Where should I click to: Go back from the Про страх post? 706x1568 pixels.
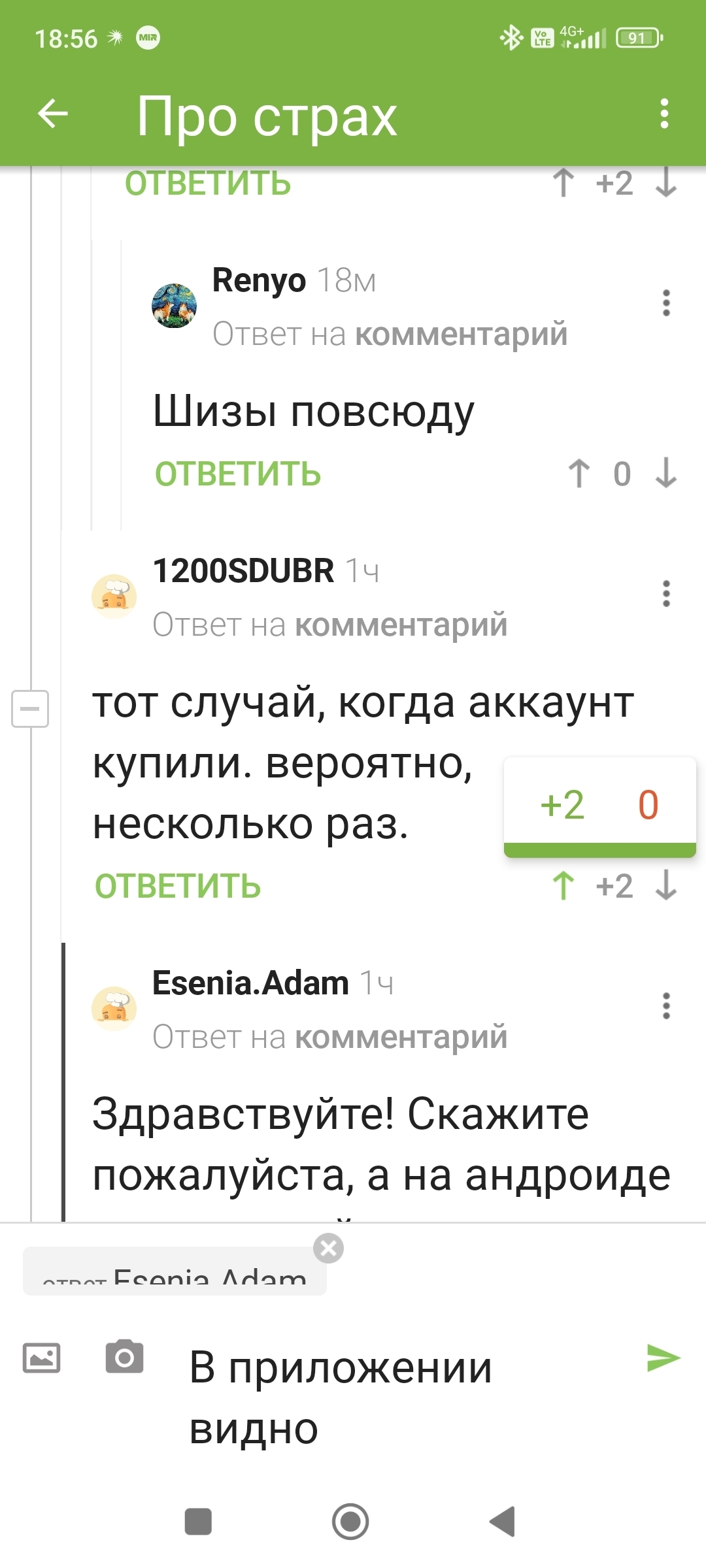53,114
